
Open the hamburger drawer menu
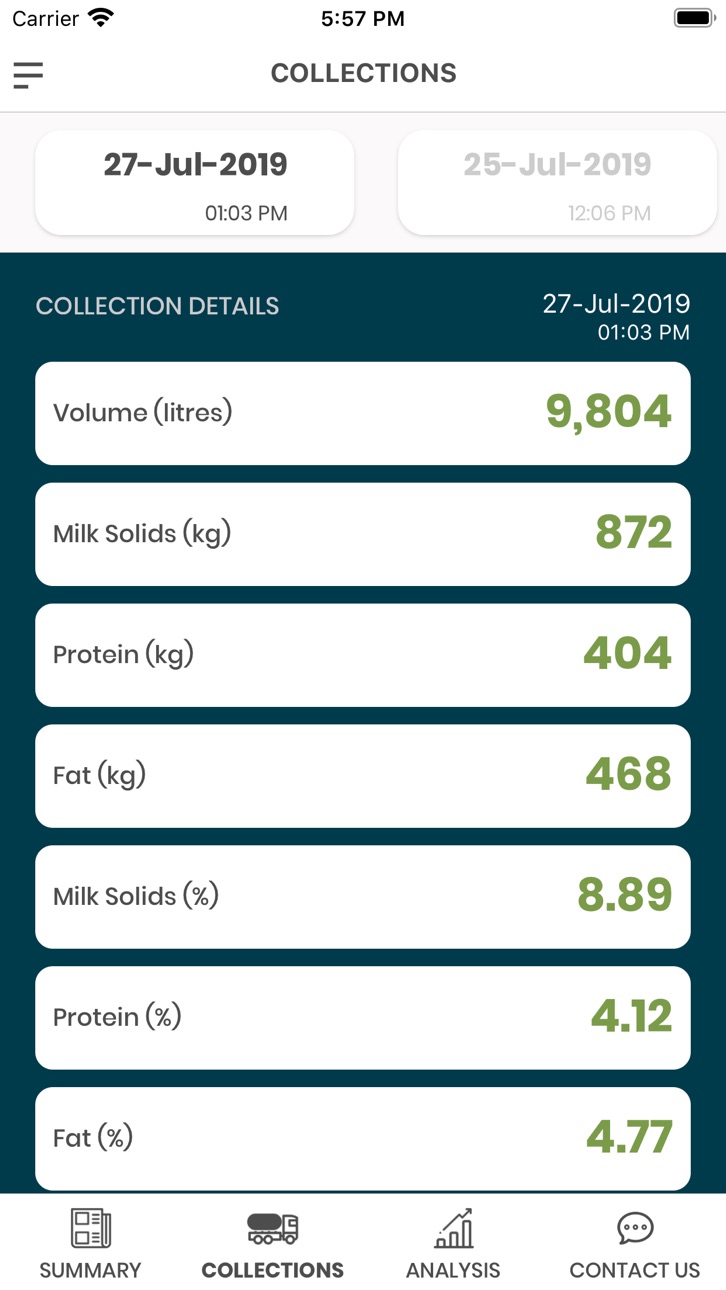coord(28,74)
